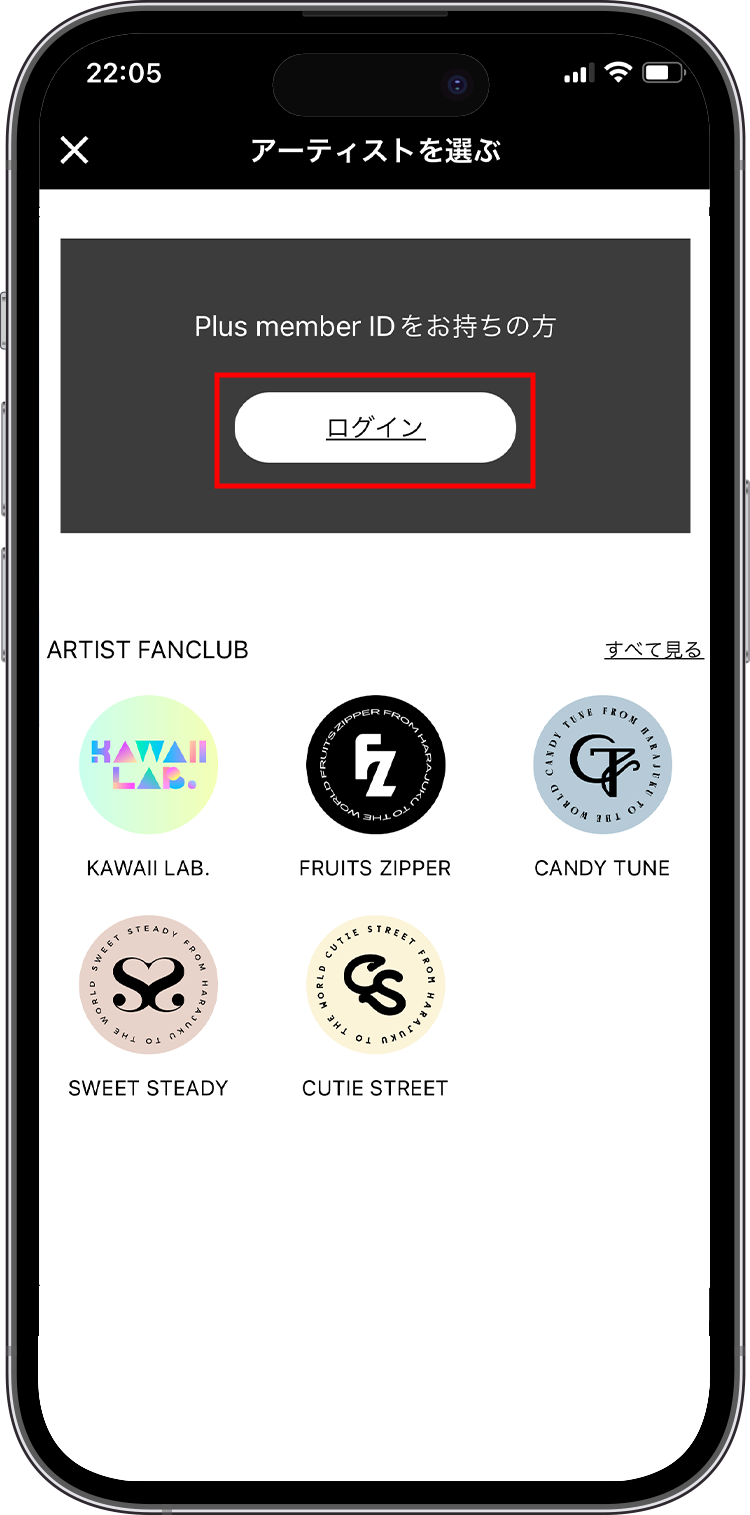Pick the SWEET STEADY fanclub

click(148, 985)
